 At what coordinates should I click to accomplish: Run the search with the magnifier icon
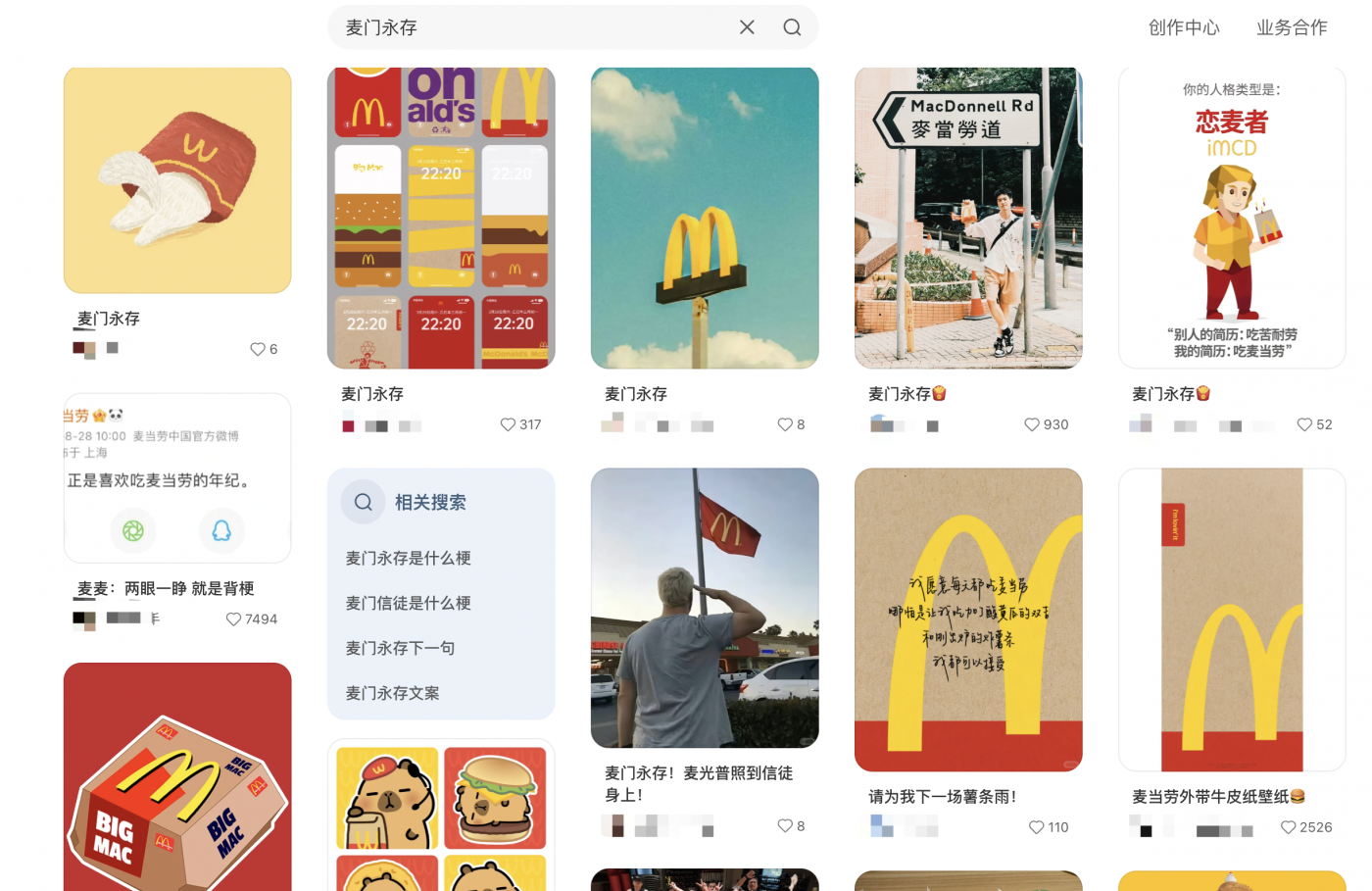(x=792, y=27)
